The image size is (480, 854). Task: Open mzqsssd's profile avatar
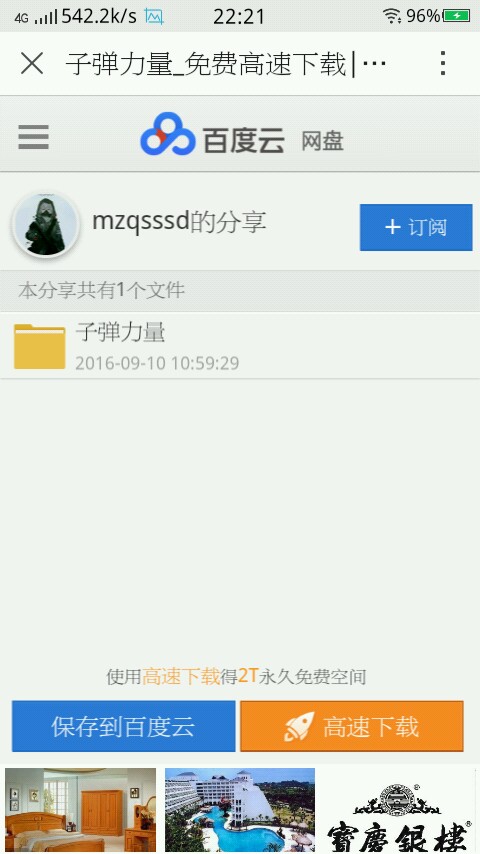point(46,224)
